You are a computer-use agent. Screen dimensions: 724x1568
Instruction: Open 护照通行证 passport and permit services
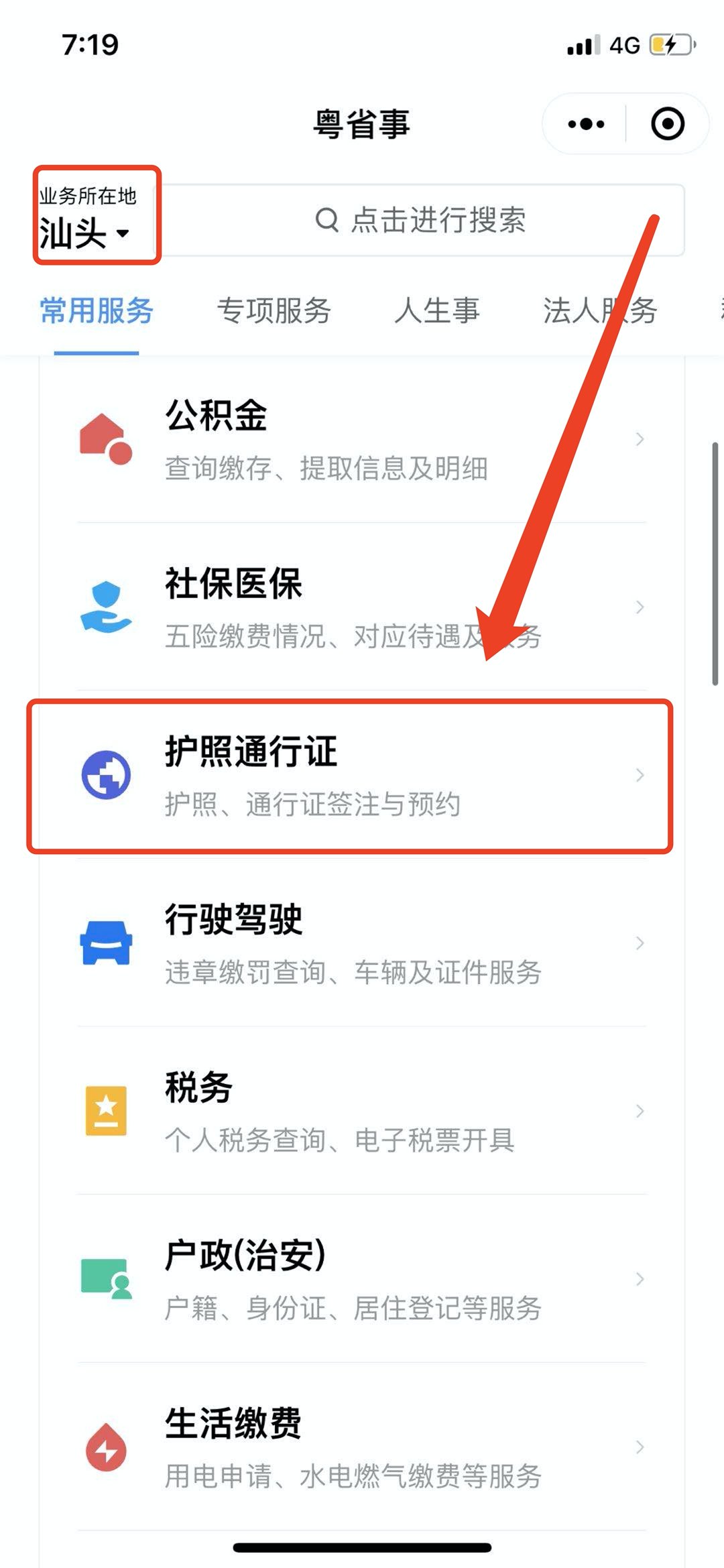[x=362, y=776]
